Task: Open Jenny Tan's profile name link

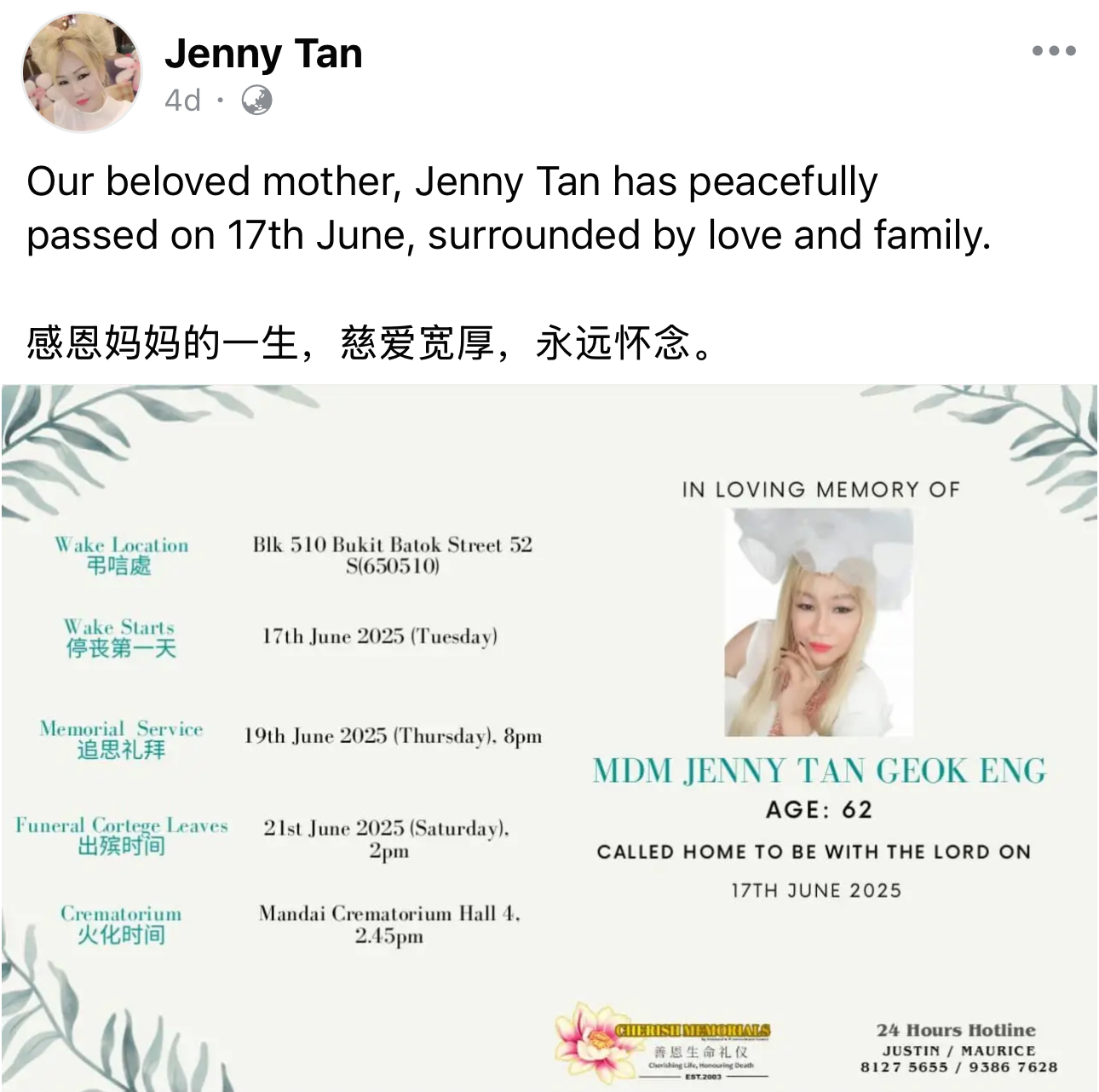Action: click(x=263, y=54)
